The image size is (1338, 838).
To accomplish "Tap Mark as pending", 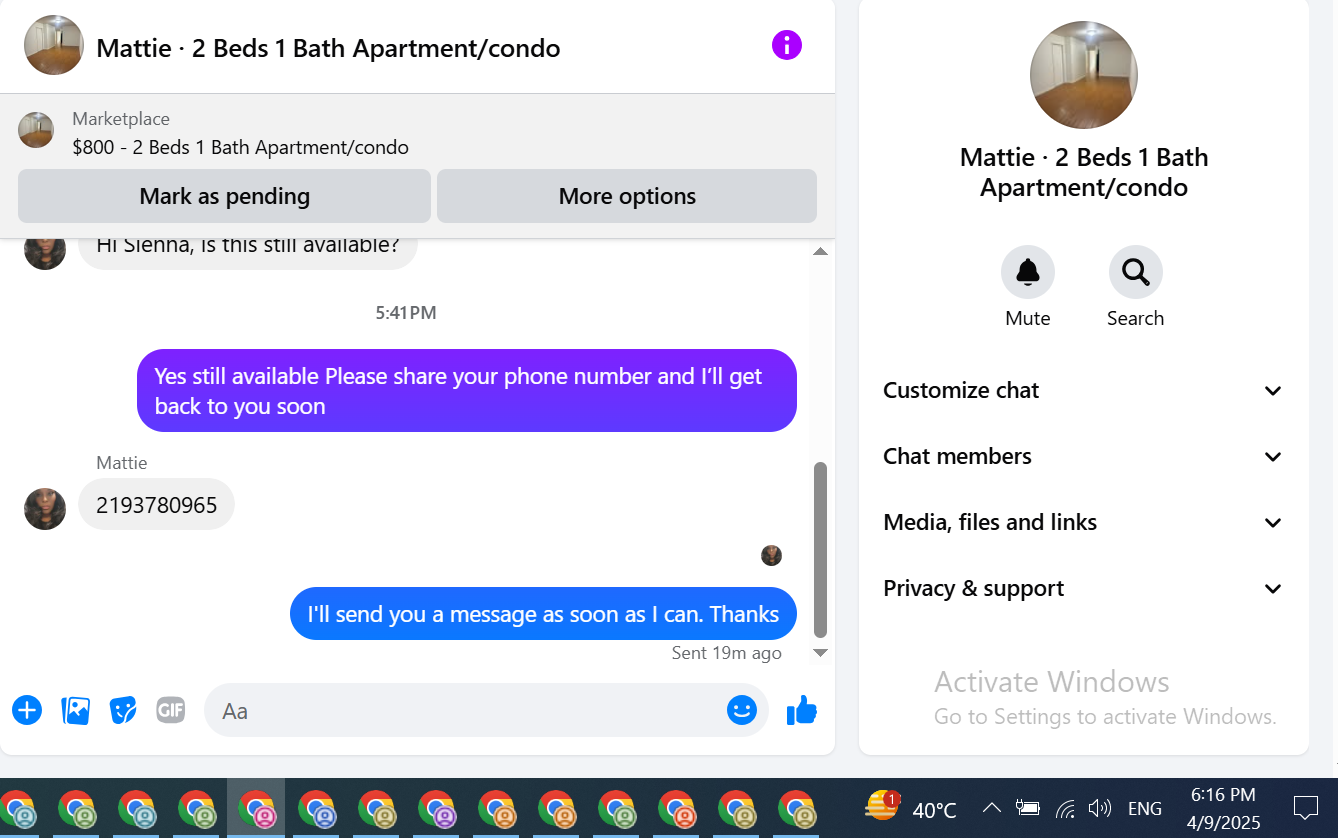I will point(224,196).
